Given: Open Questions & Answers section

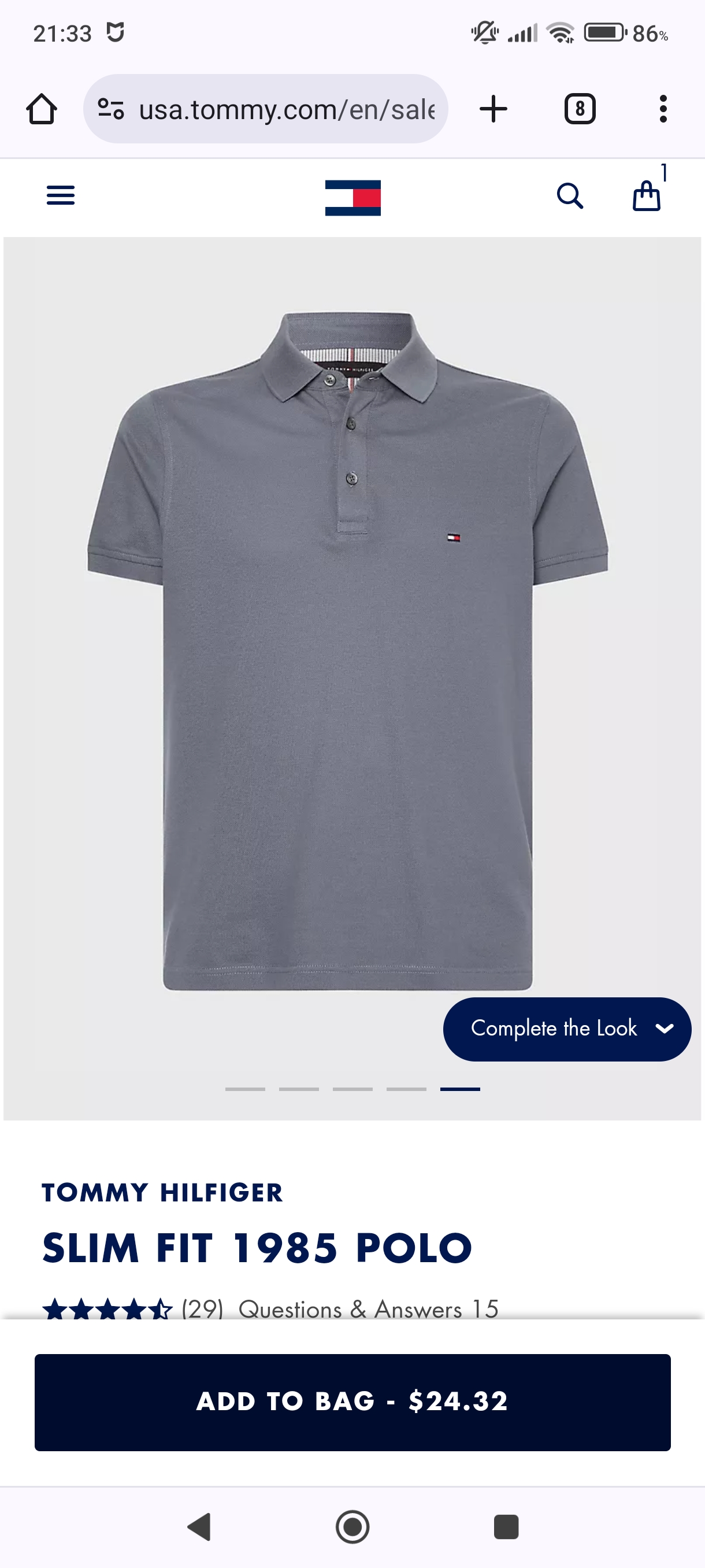Looking at the screenshot, I should [x=368, y=1308].
